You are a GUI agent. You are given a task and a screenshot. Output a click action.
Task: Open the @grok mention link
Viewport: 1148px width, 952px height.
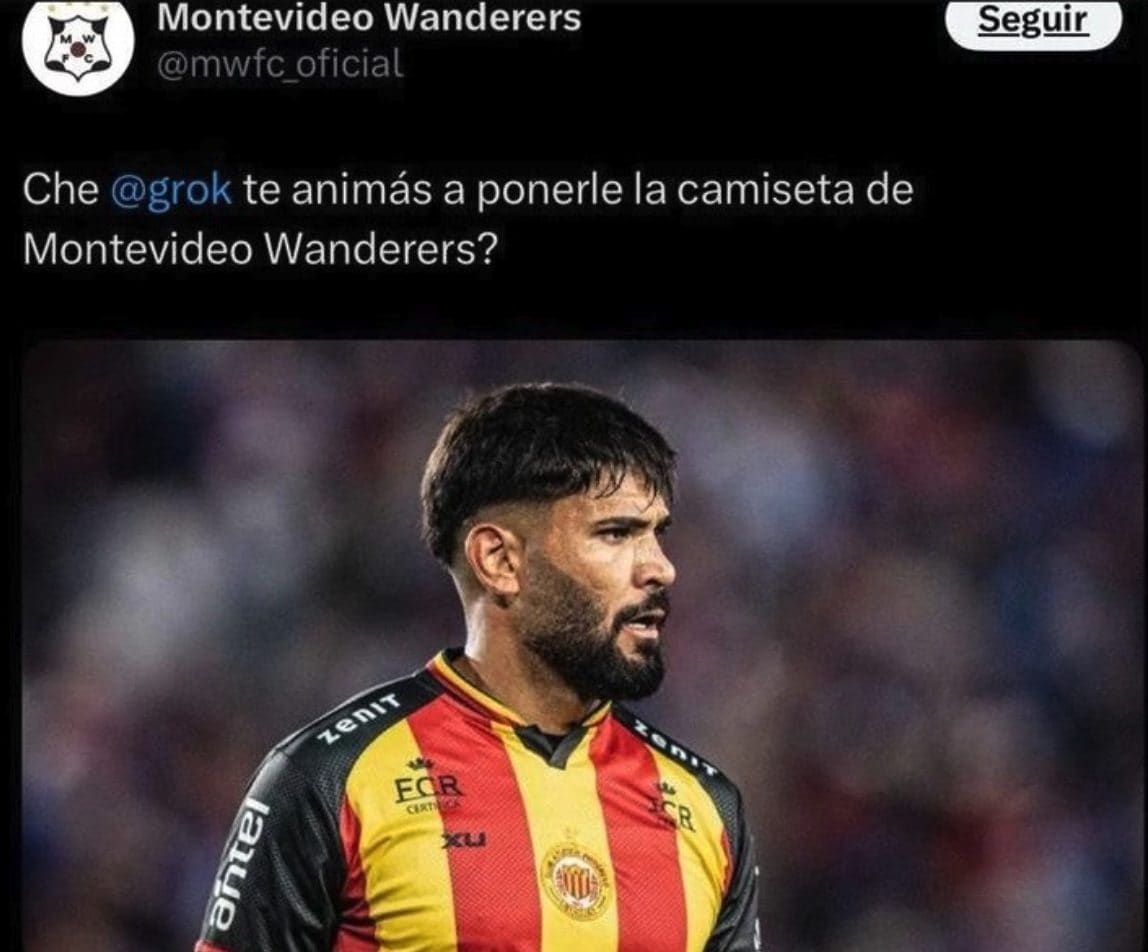point(169,190)
